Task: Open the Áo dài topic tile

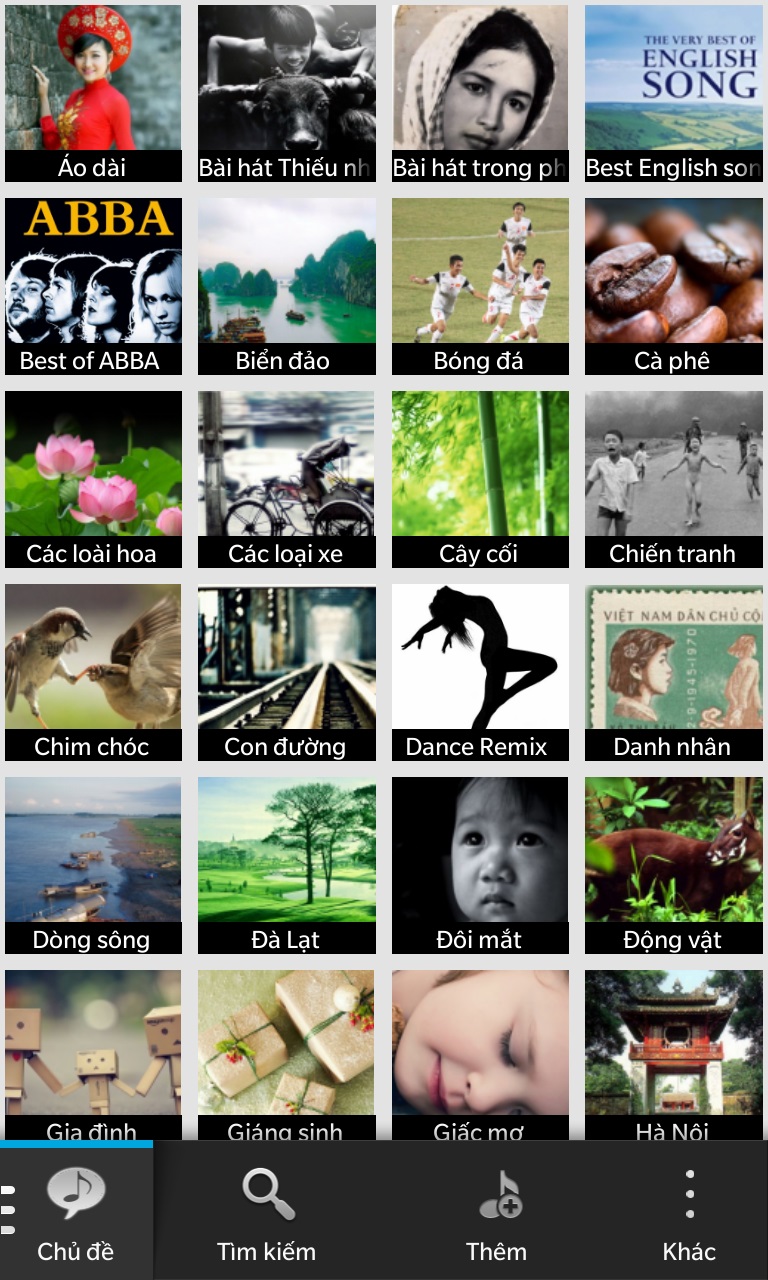Action: 93,93
